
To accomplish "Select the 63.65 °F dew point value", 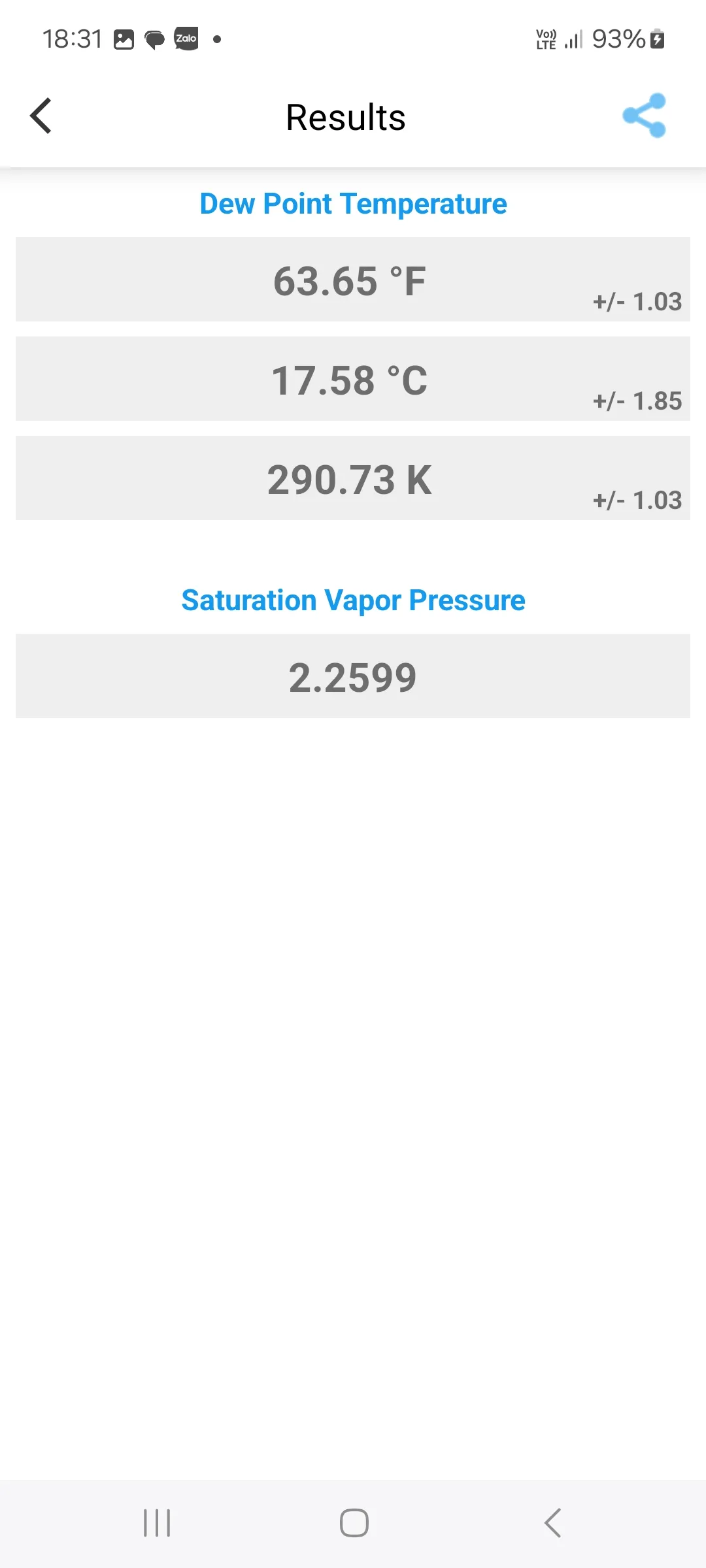I will 350,280.
